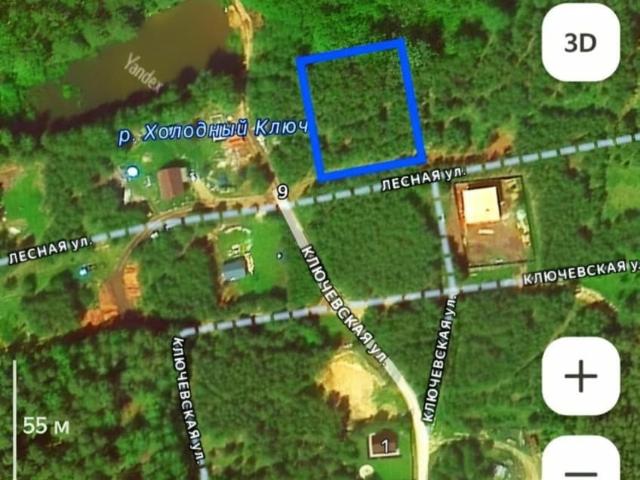This screenshot has width=640, height=480.
Task: Switch the map to 3D view
Action: click(x=581, y=43)
